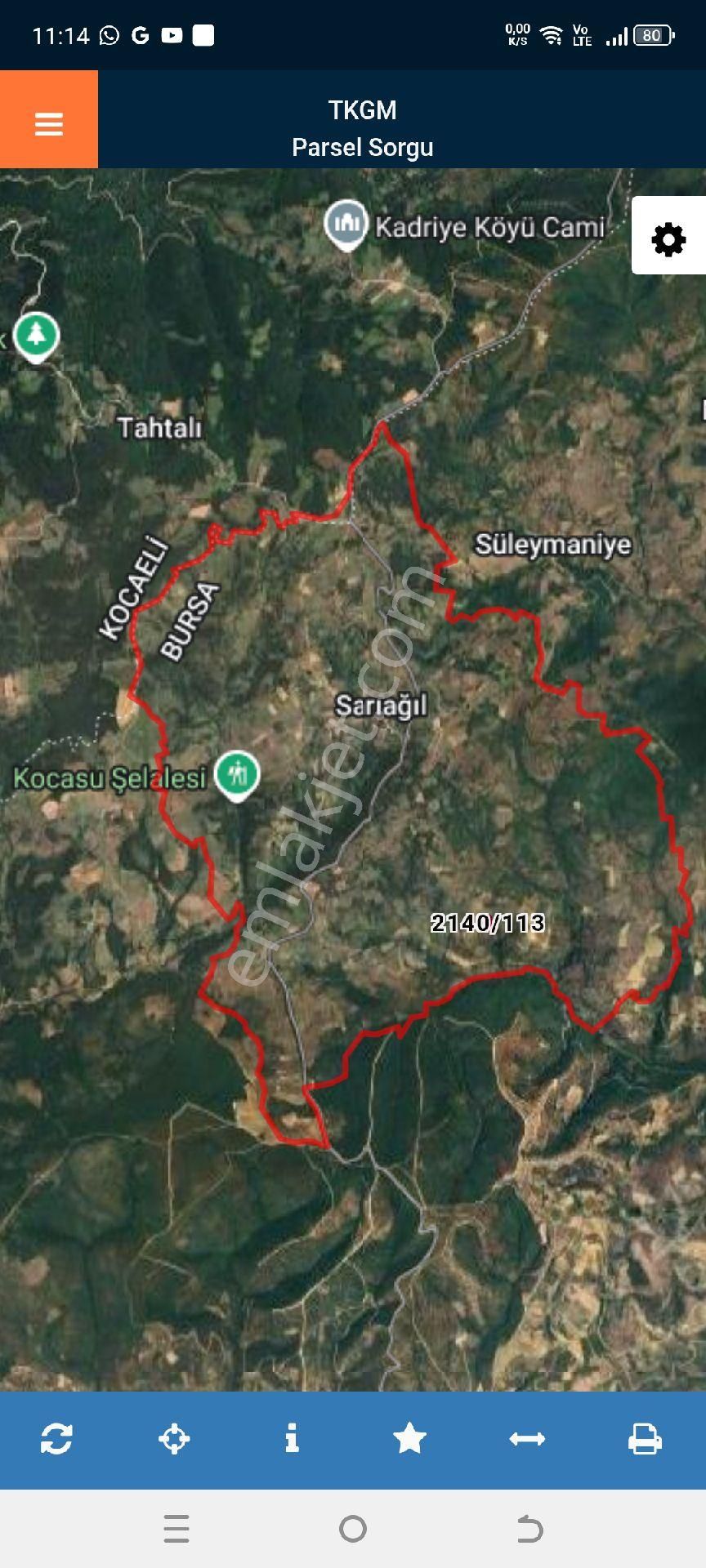Show parcel information details
Screen dimensions: 706x1568
(x=292, y=1438)
